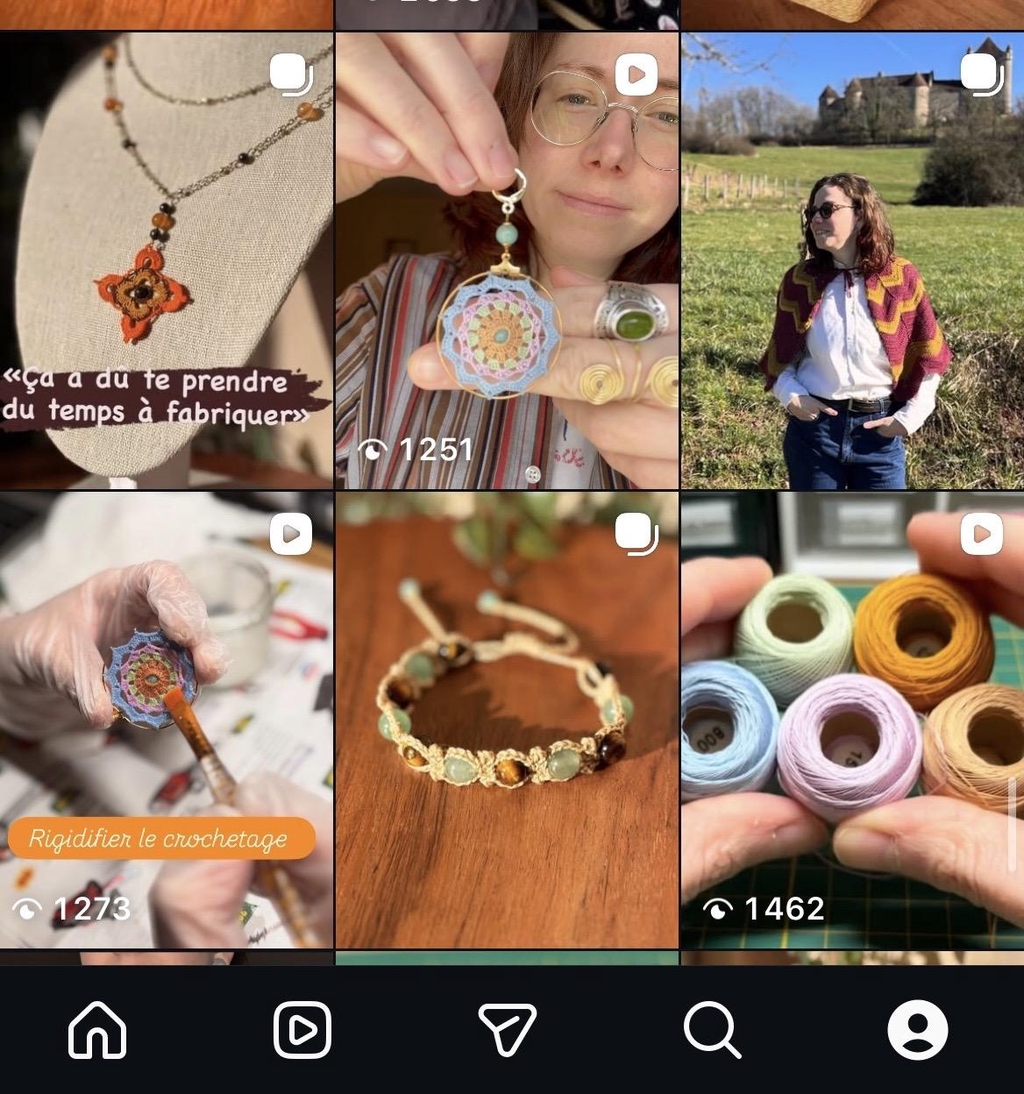The height and width of the screenshot is (1094, 1024).
Task: Switch to the Profile tab
Action: [x=917, y=1030]
